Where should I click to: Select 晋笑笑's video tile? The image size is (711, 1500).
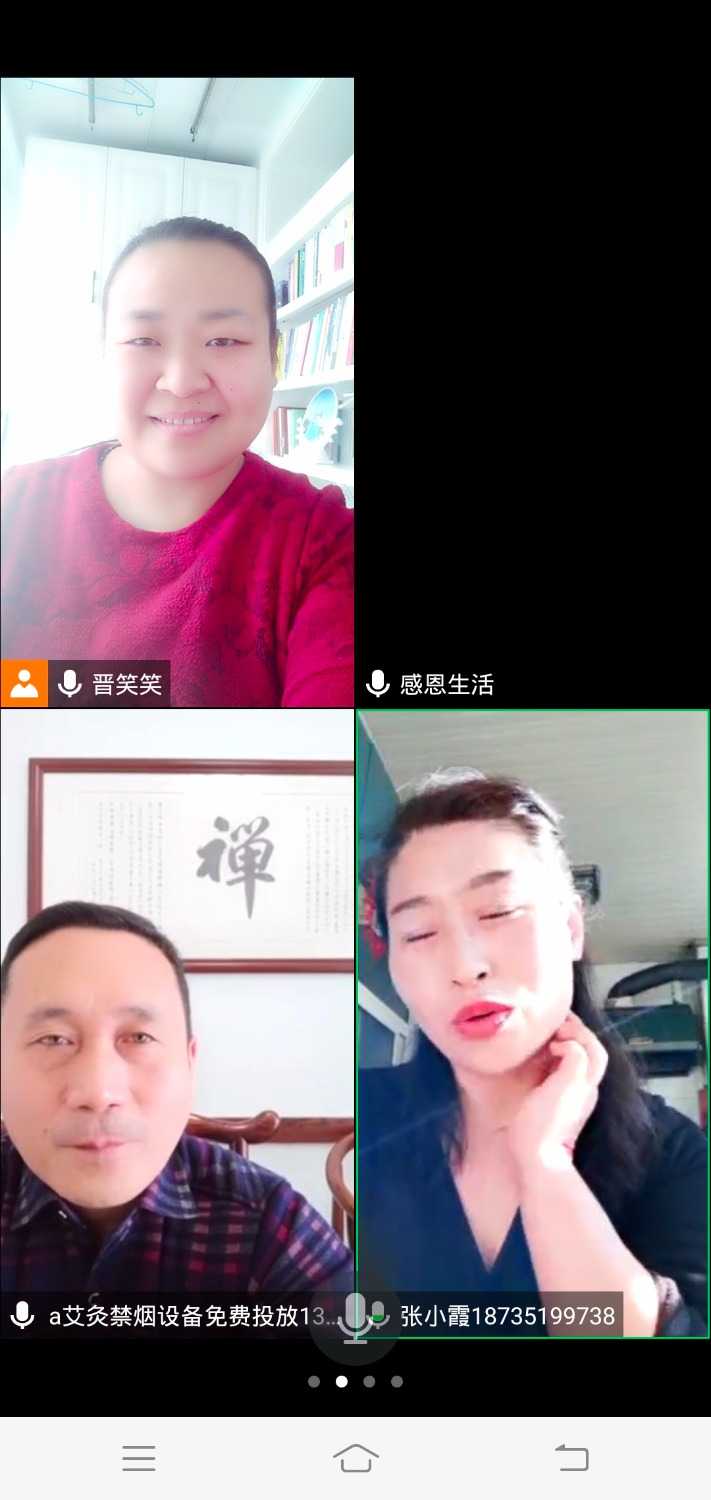pos(177,390)
